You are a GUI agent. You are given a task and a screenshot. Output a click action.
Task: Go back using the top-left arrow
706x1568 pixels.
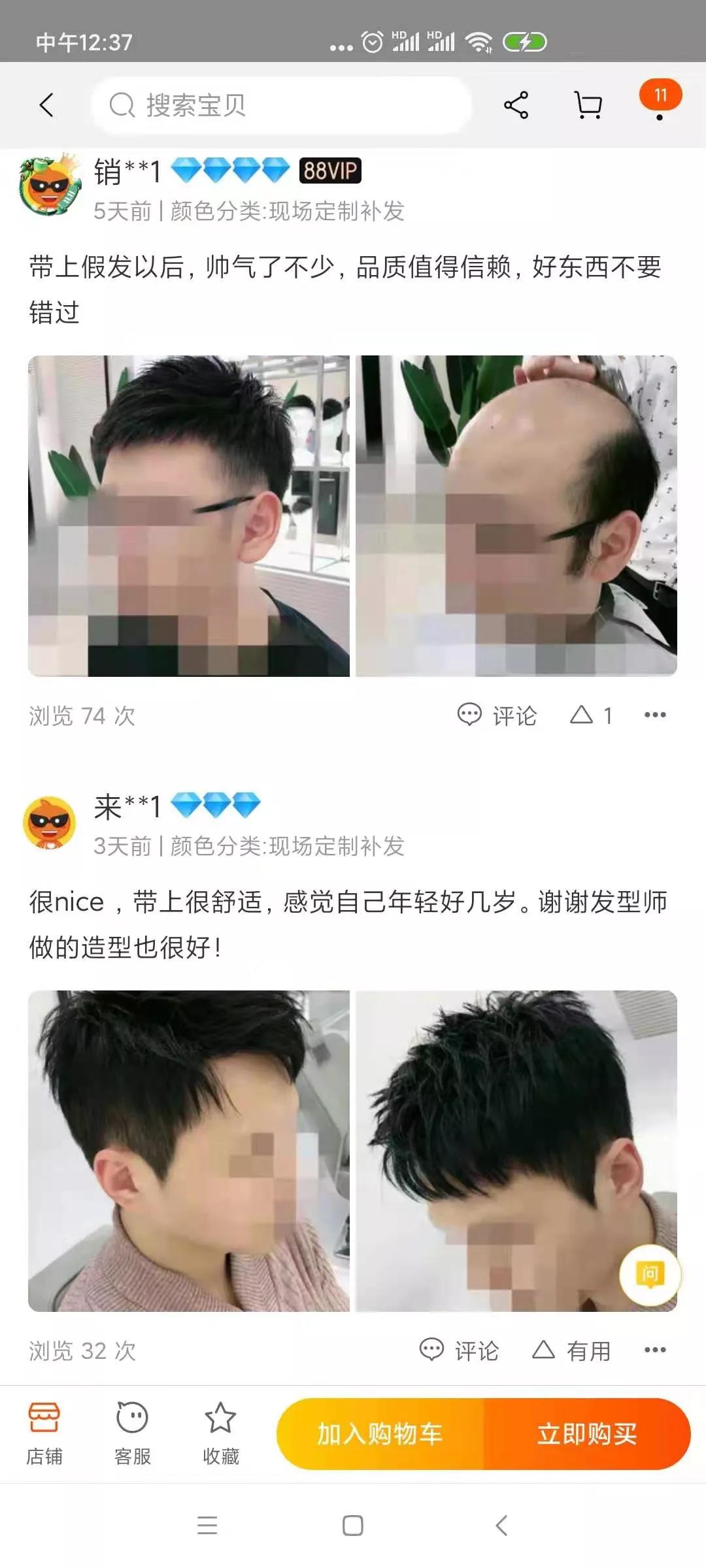(46, 105)
